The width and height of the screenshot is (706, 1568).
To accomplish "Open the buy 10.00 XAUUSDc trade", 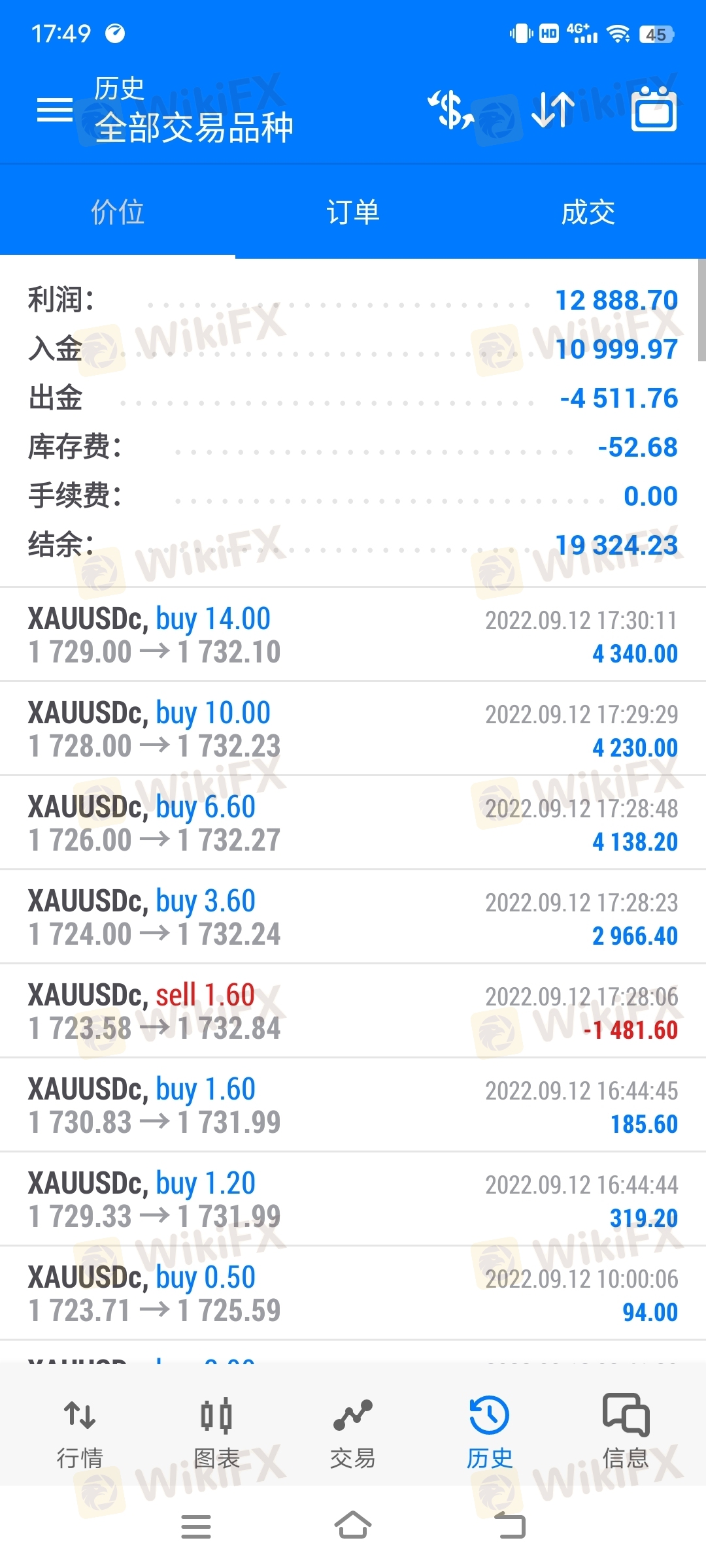I will [x=353, y=729].
